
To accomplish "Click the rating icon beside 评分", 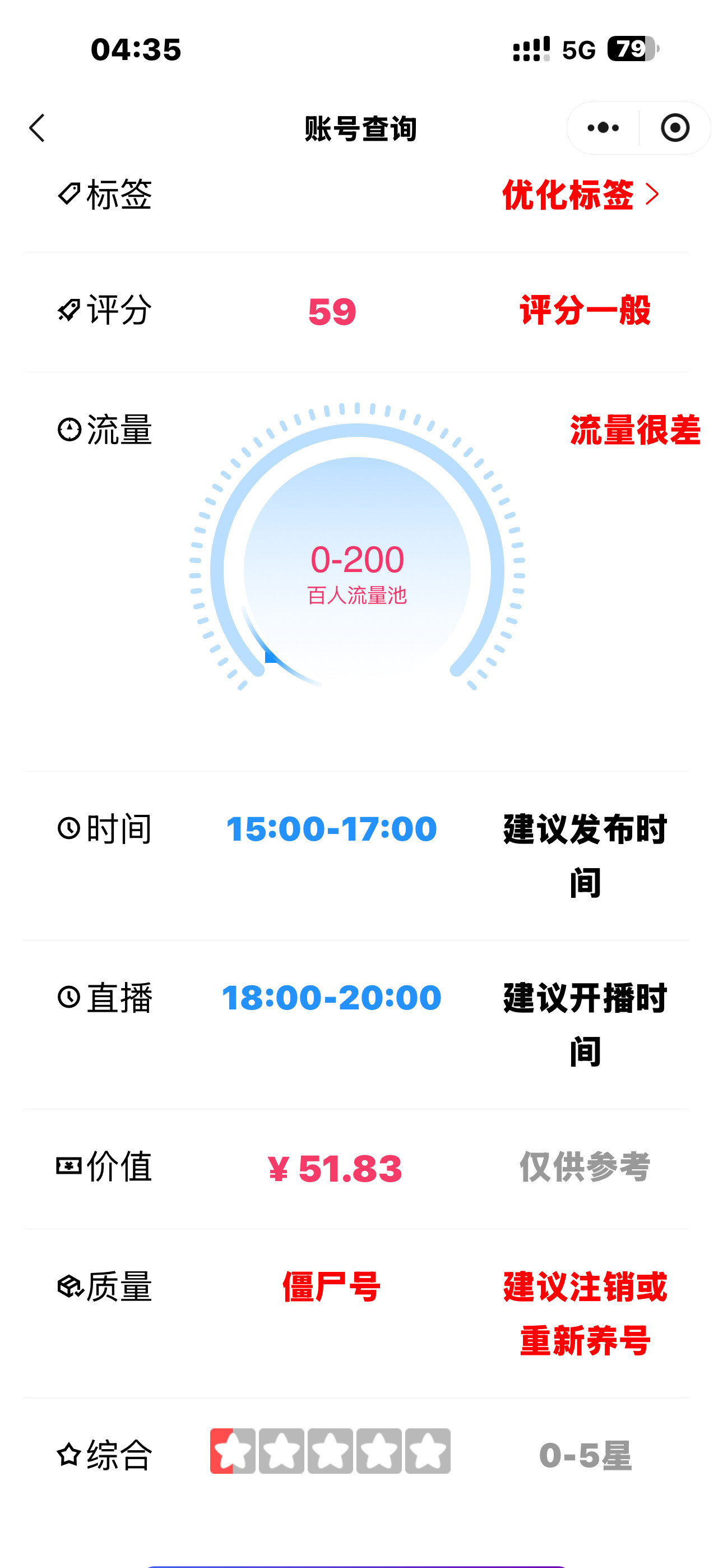I will pos(68,311).
